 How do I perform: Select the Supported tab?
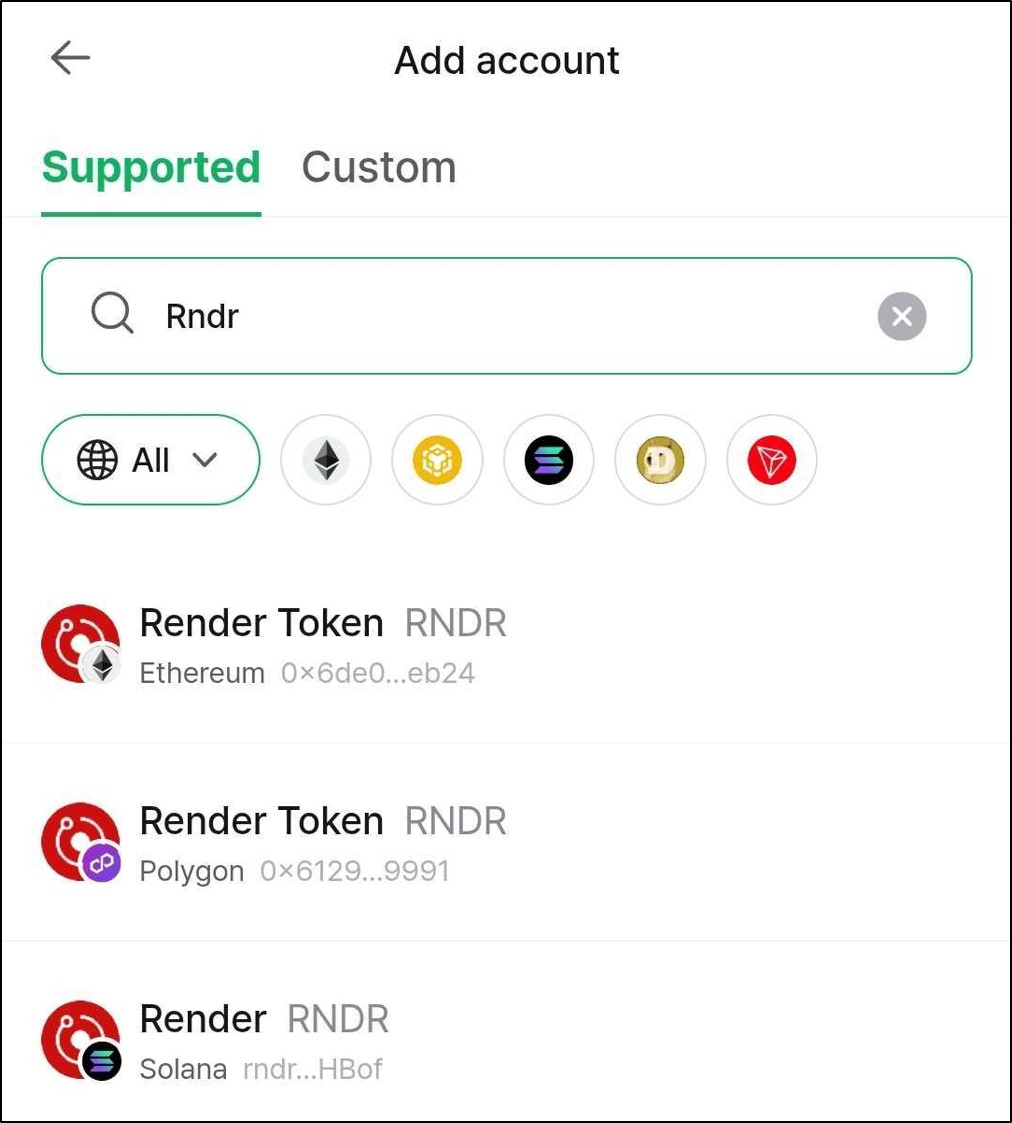click(151, 167)
